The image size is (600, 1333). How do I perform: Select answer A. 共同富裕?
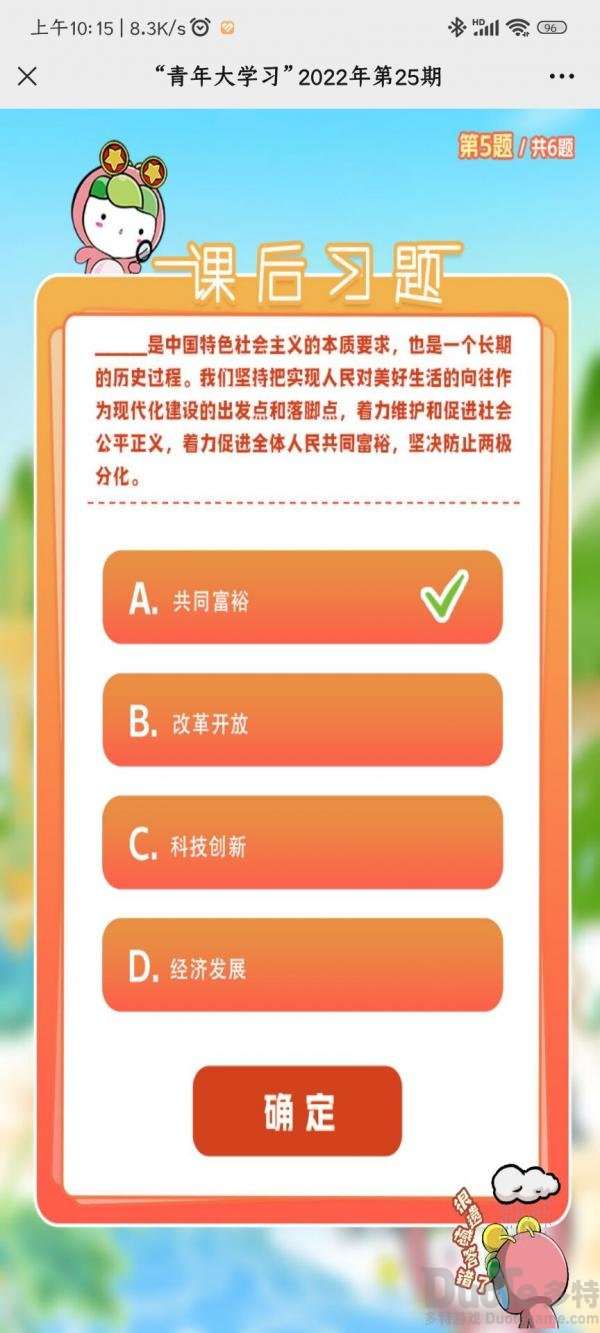(x=302, y=598)
